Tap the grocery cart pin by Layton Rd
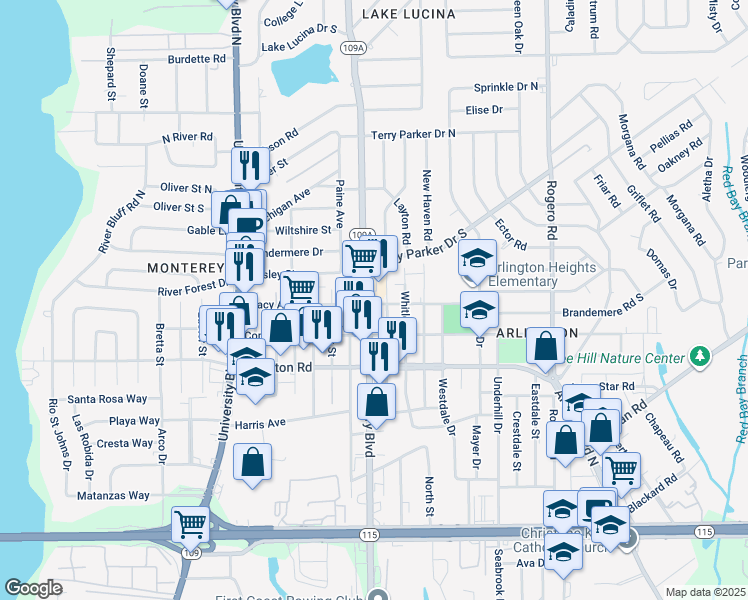This screenshot has height=600, width=748. click(361, 258)
